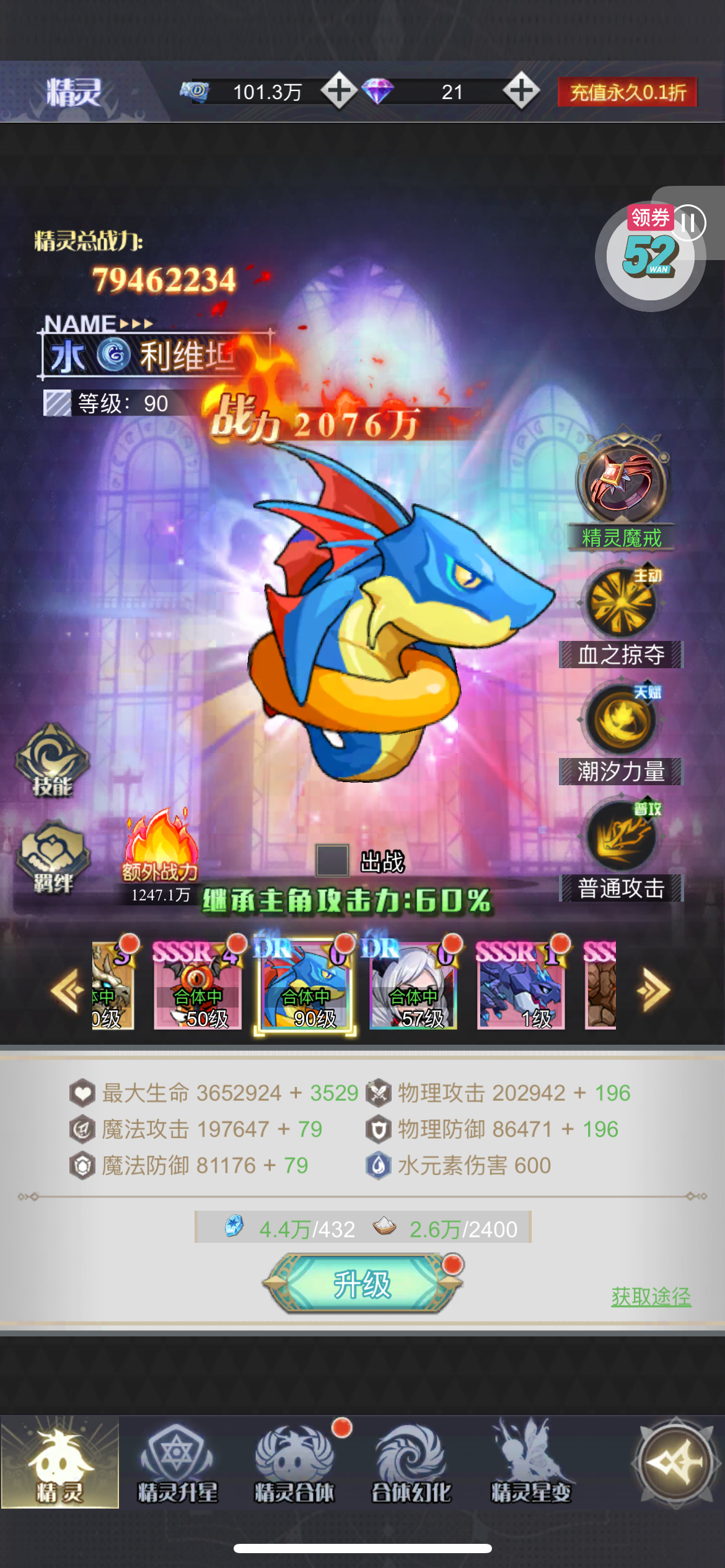Viewport: 725px width, 1568px height.
Task: Show next spirits with right arrow
Action: (653, 990)
